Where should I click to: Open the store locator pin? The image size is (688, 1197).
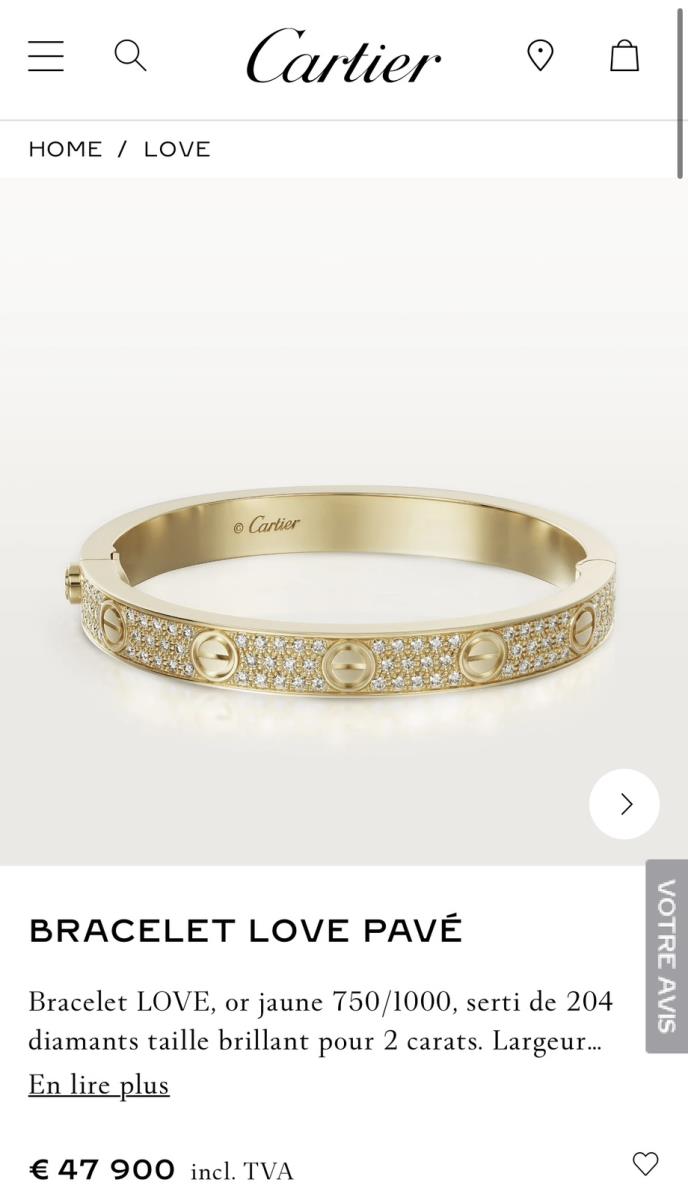pyautogui.click(x=540, y=56)
